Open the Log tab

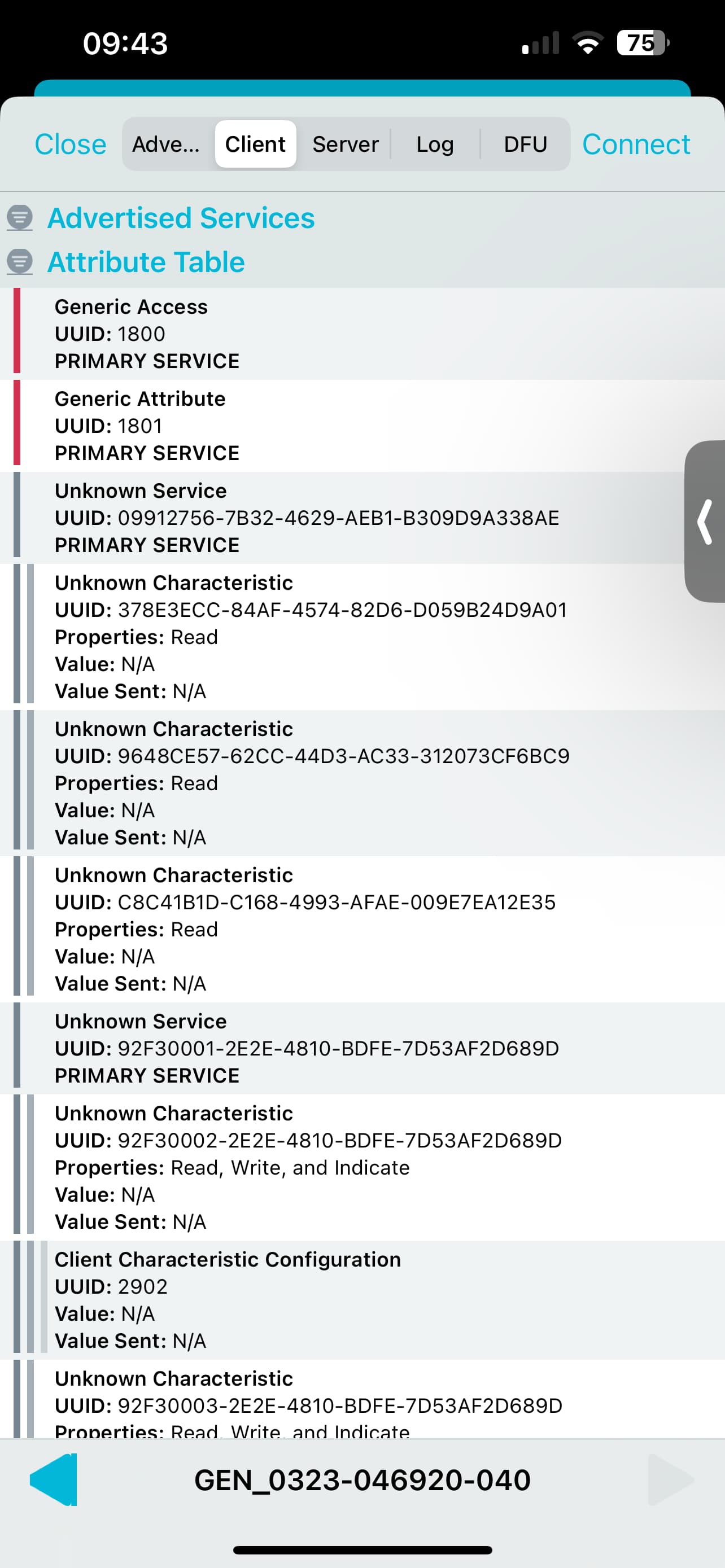435,144
